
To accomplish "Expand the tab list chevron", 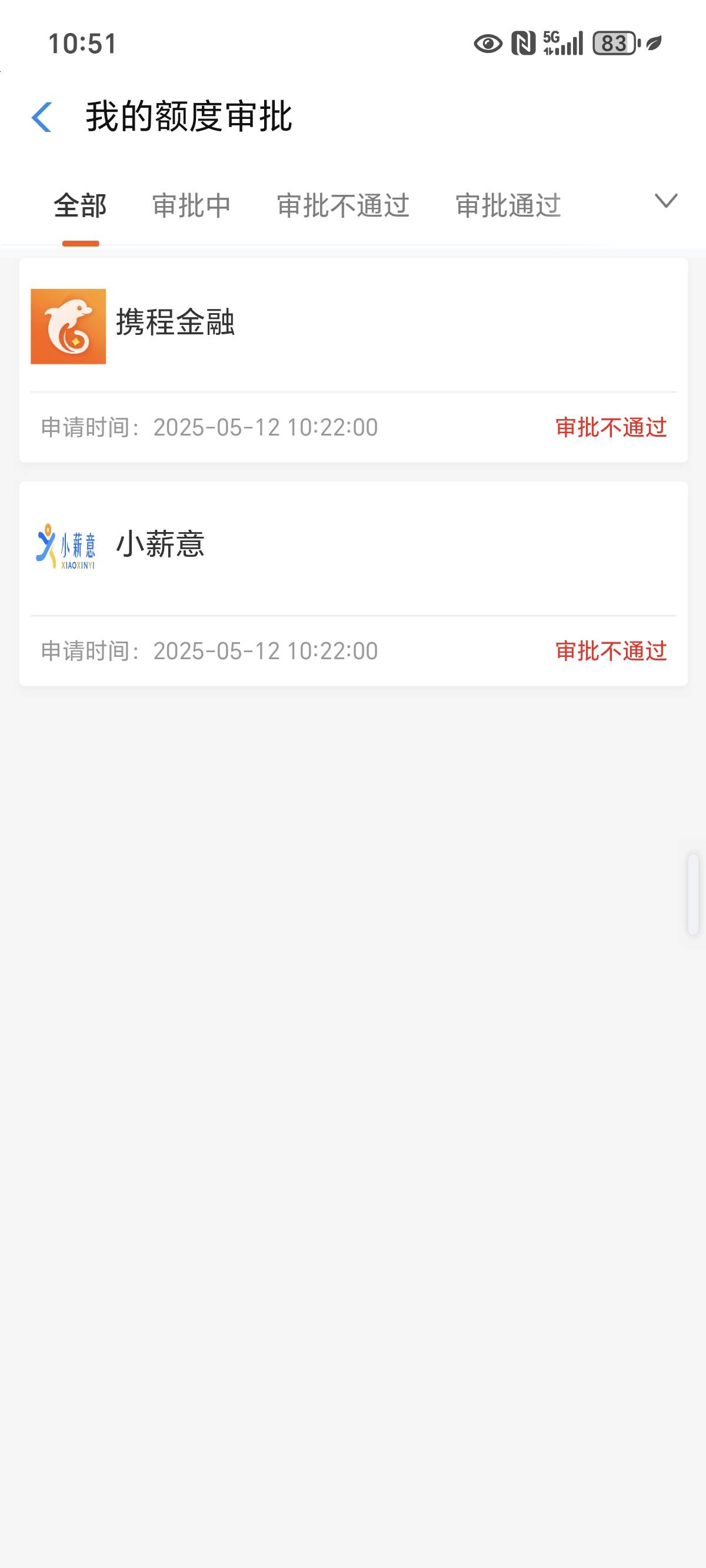I will pyautogui.click(x=666, y=201).
